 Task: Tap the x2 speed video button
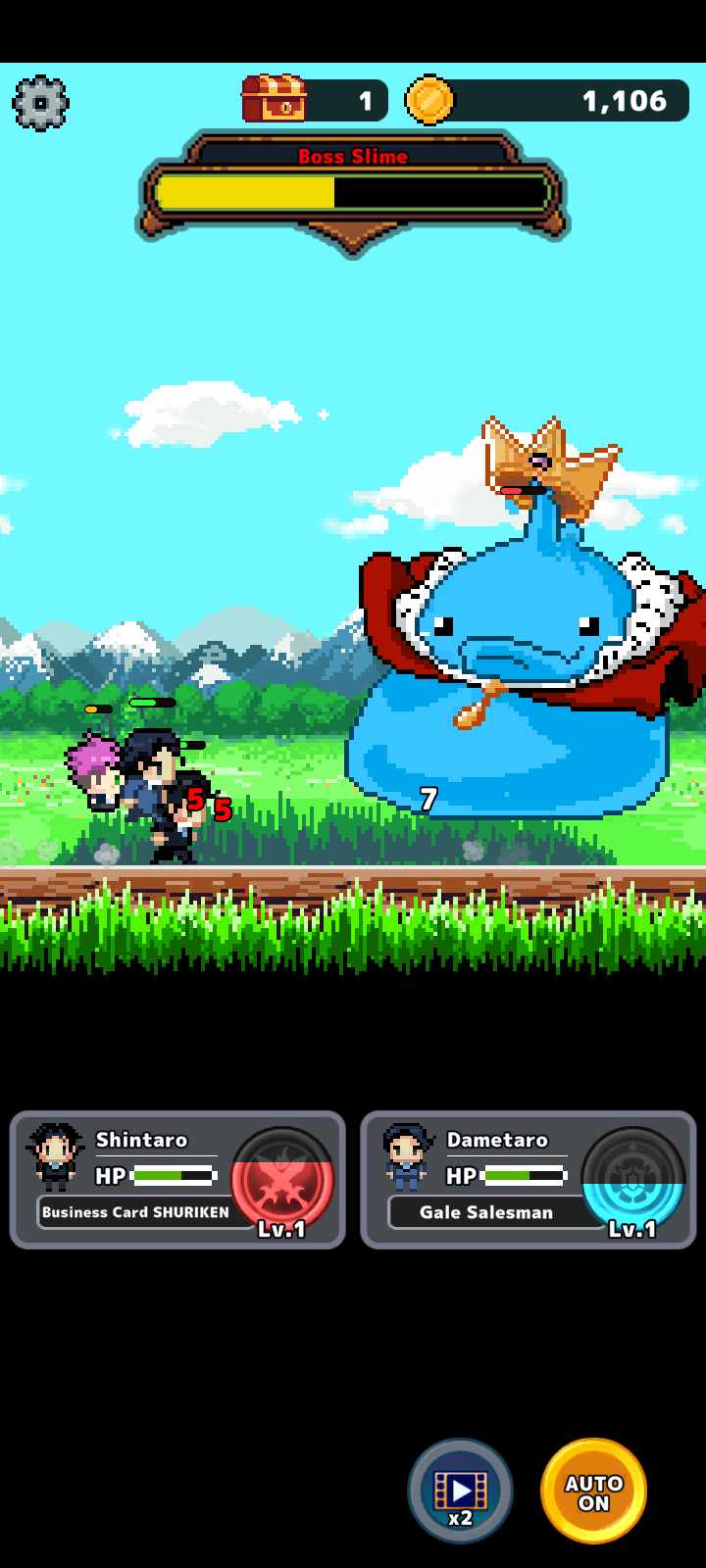point(460,1491)
